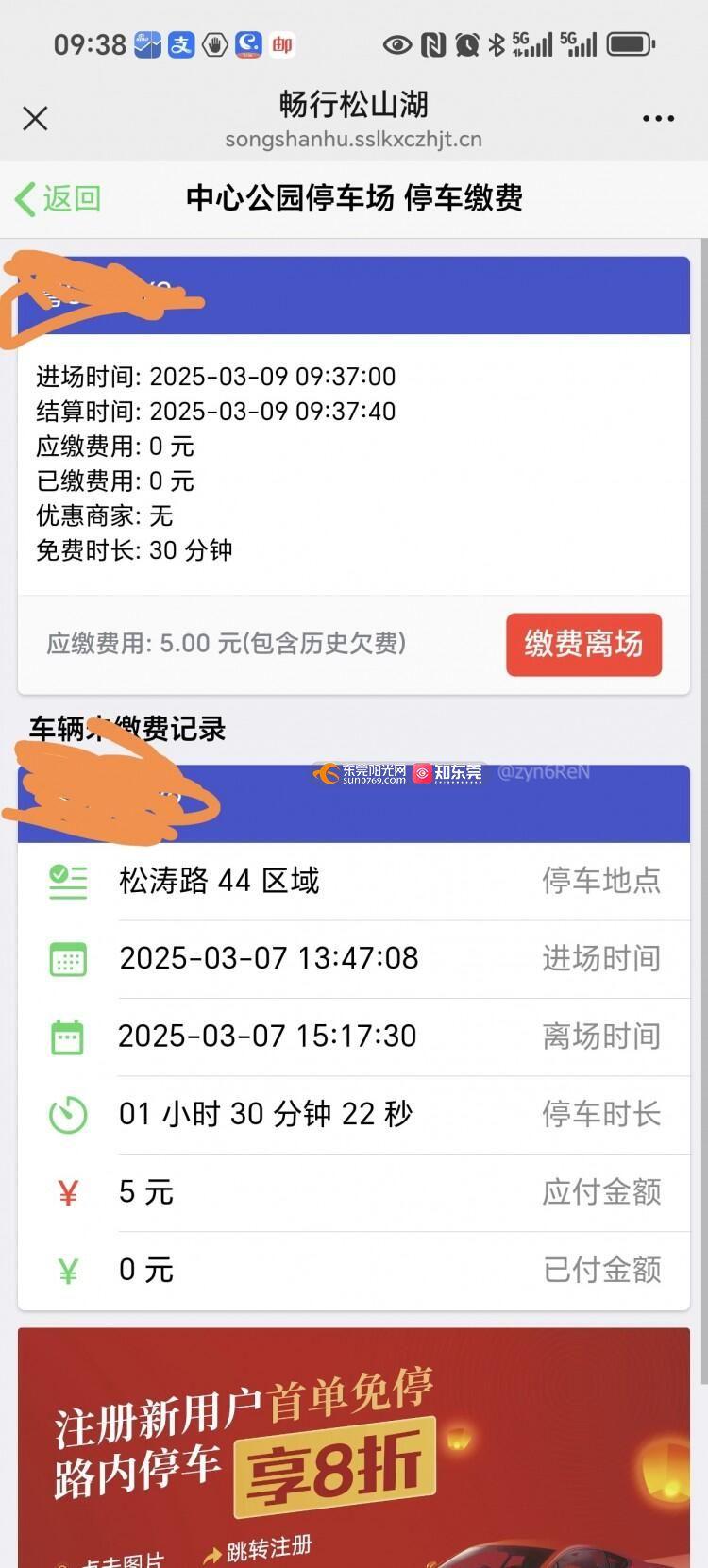Screen dimensions: 708x1568
Task: Close the 畅行松山湖 webview
Action: pos(35,119)
